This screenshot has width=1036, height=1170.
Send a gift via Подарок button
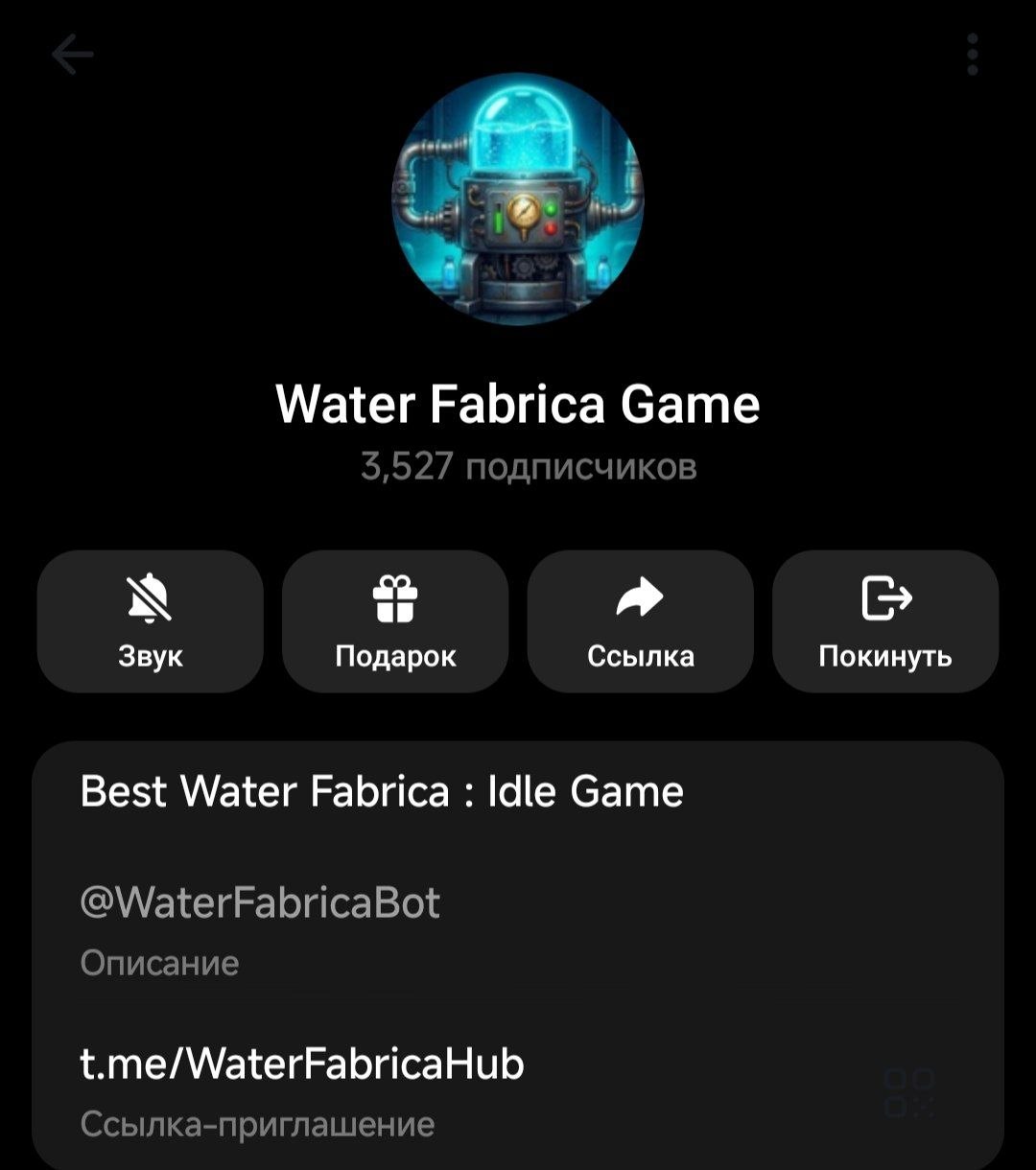coord(395,620)
